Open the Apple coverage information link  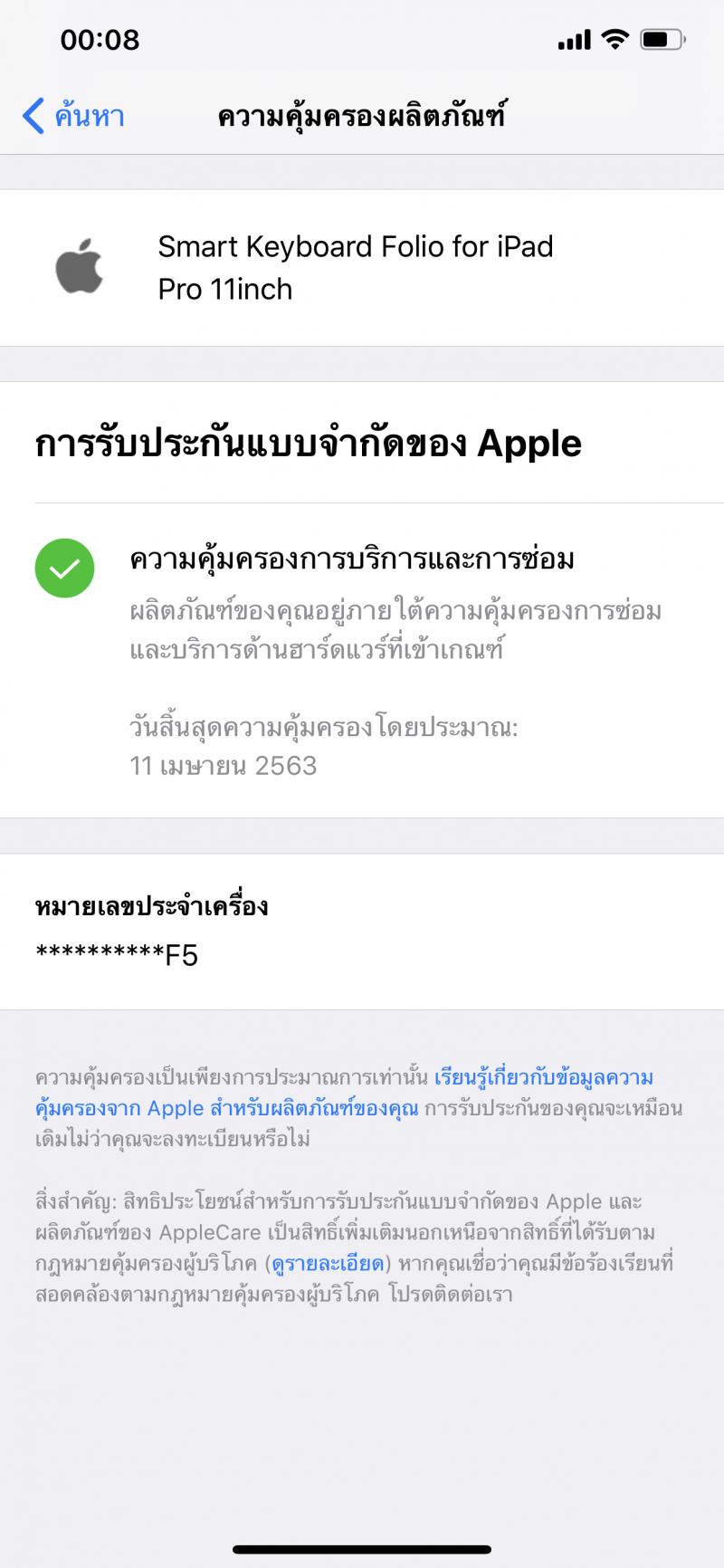pyautogui.click(x=226, y=1108)
